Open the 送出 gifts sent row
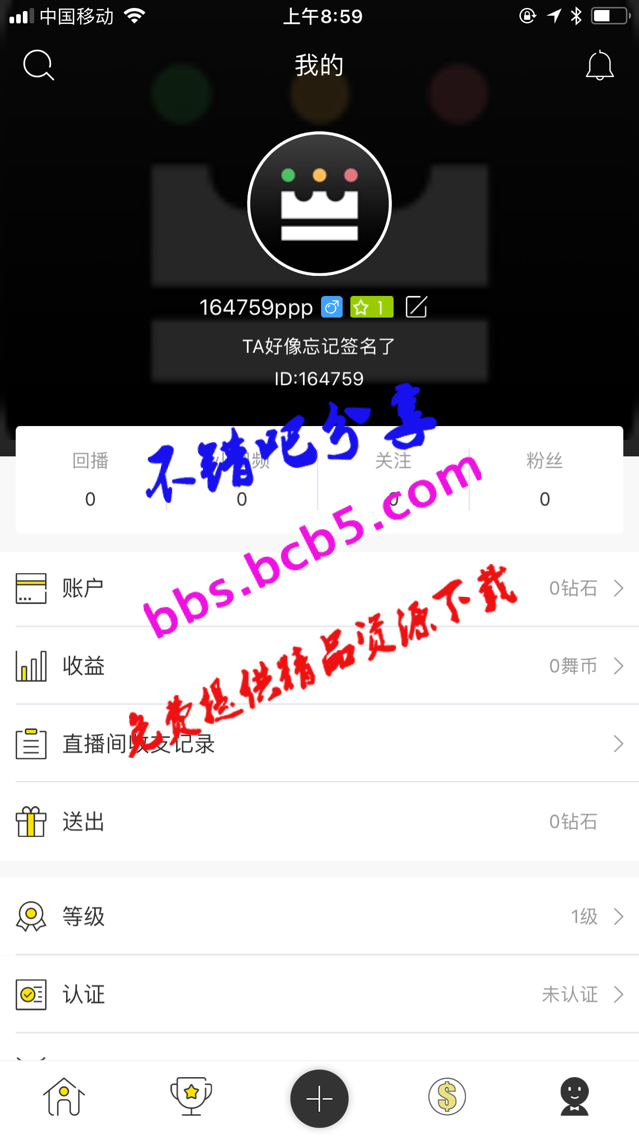Viewport: 639px width, 1136px height. click(319, 822)
